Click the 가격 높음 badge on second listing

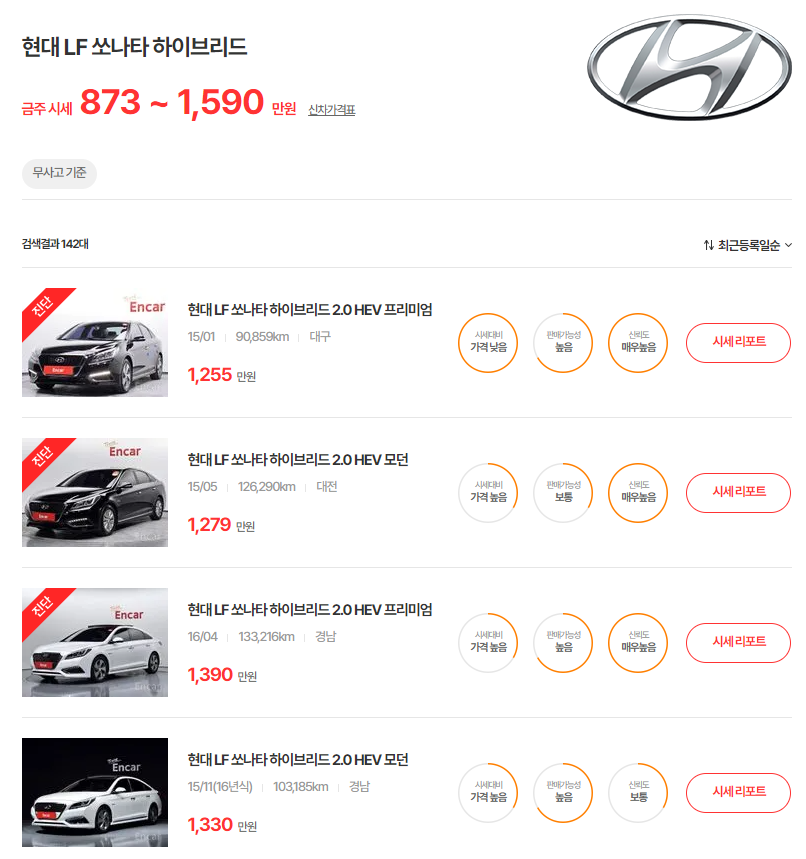click(x=488, y=493)
